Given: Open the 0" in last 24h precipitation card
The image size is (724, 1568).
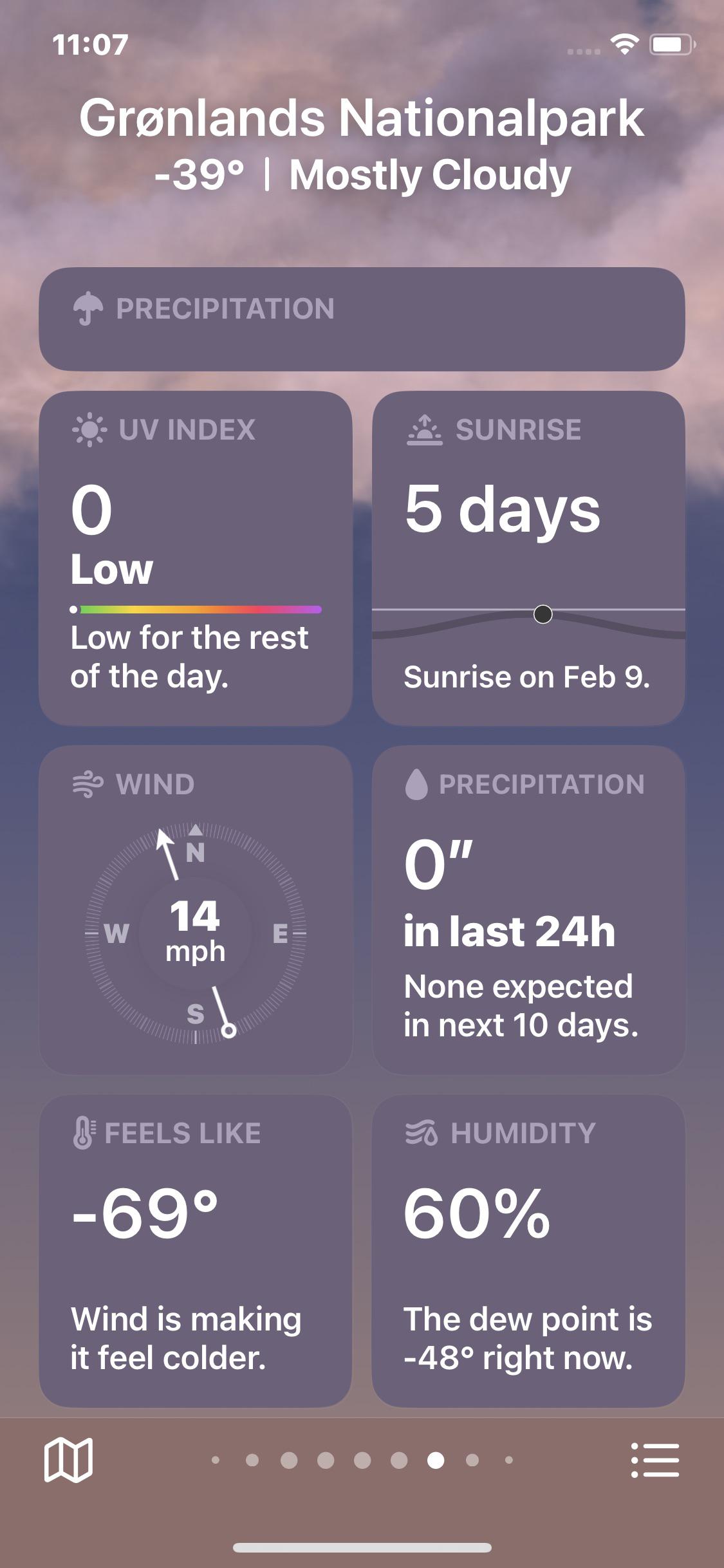Looking at the screenshot, I should [x=528, y=910].
